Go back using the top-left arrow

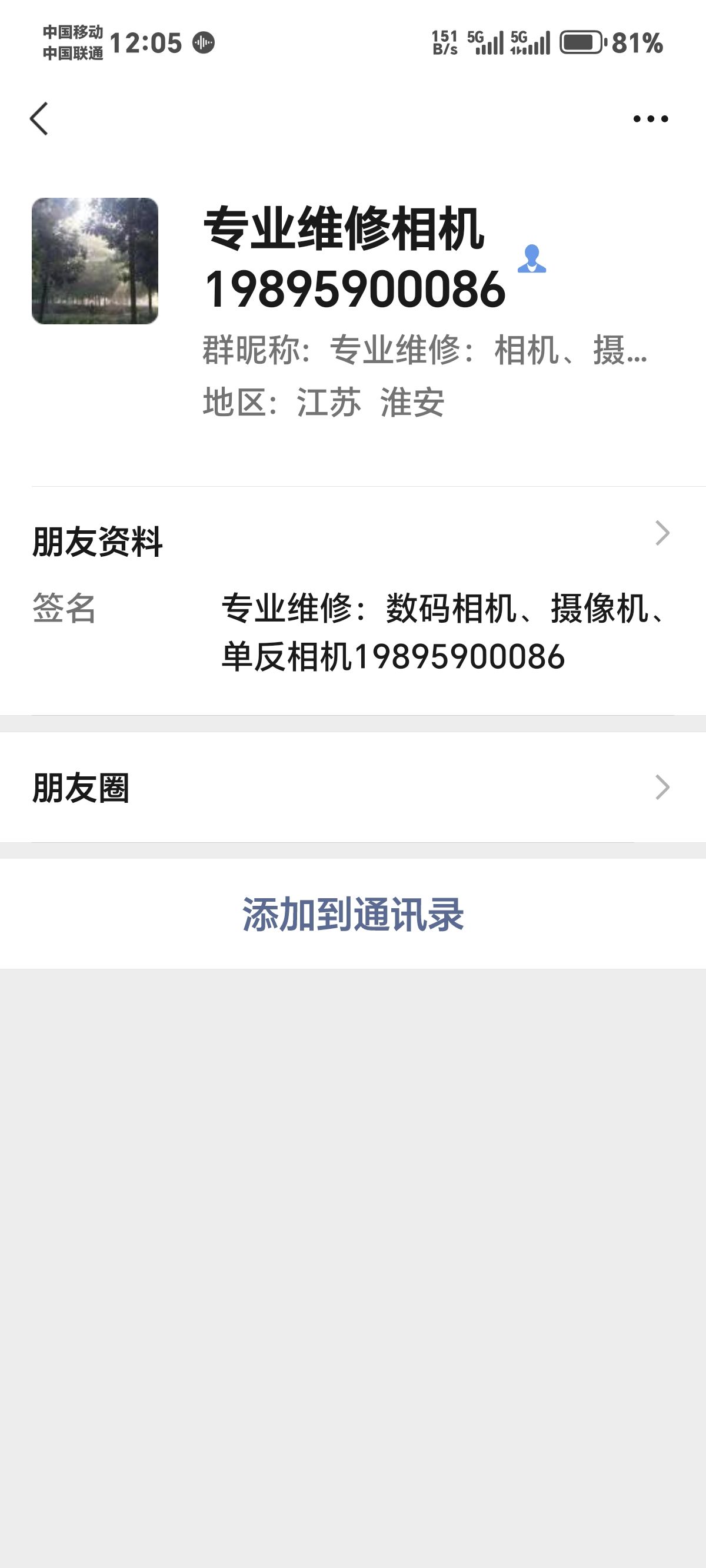pos(39,119)
